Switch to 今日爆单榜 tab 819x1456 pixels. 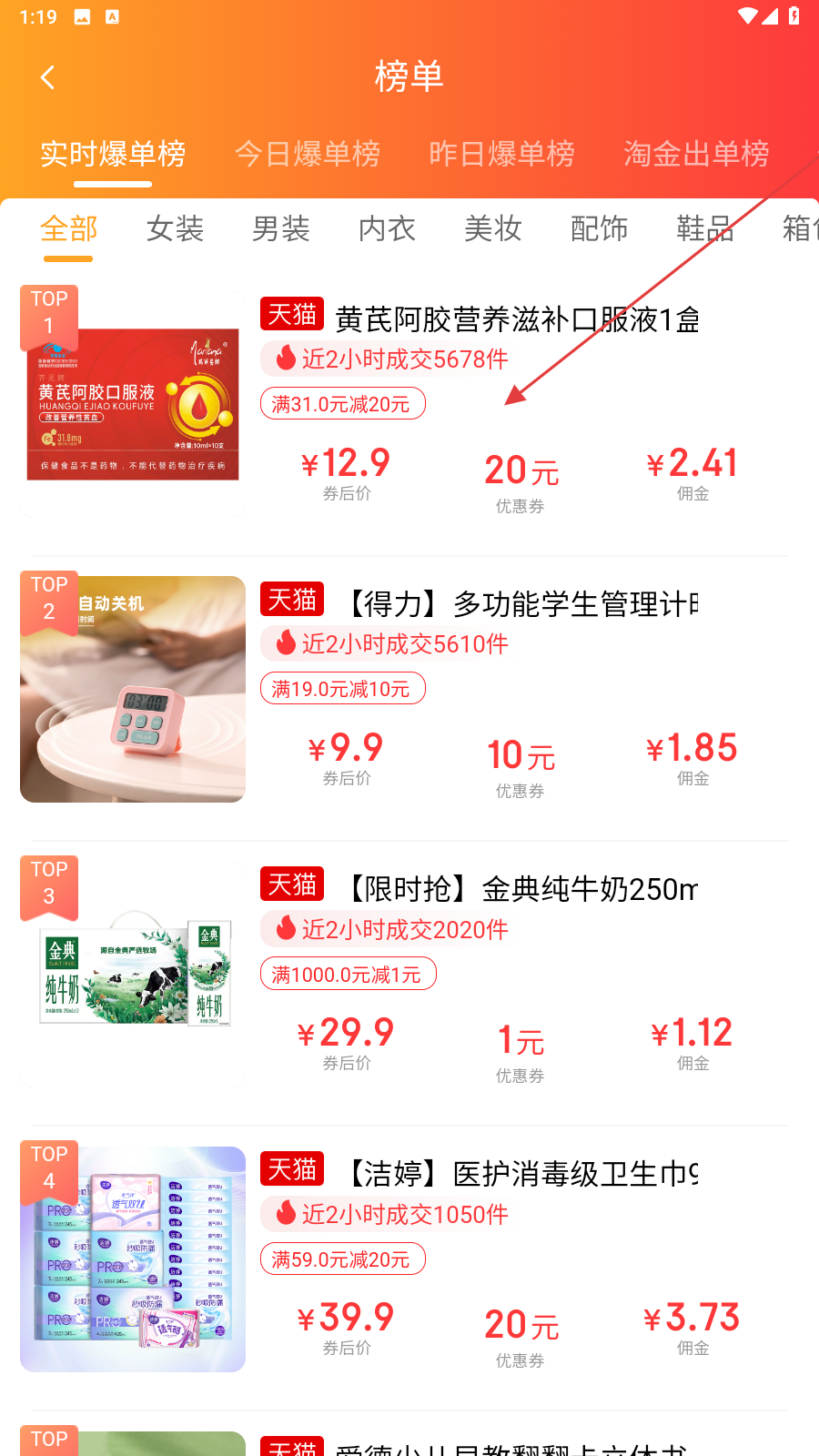point(307,154)
